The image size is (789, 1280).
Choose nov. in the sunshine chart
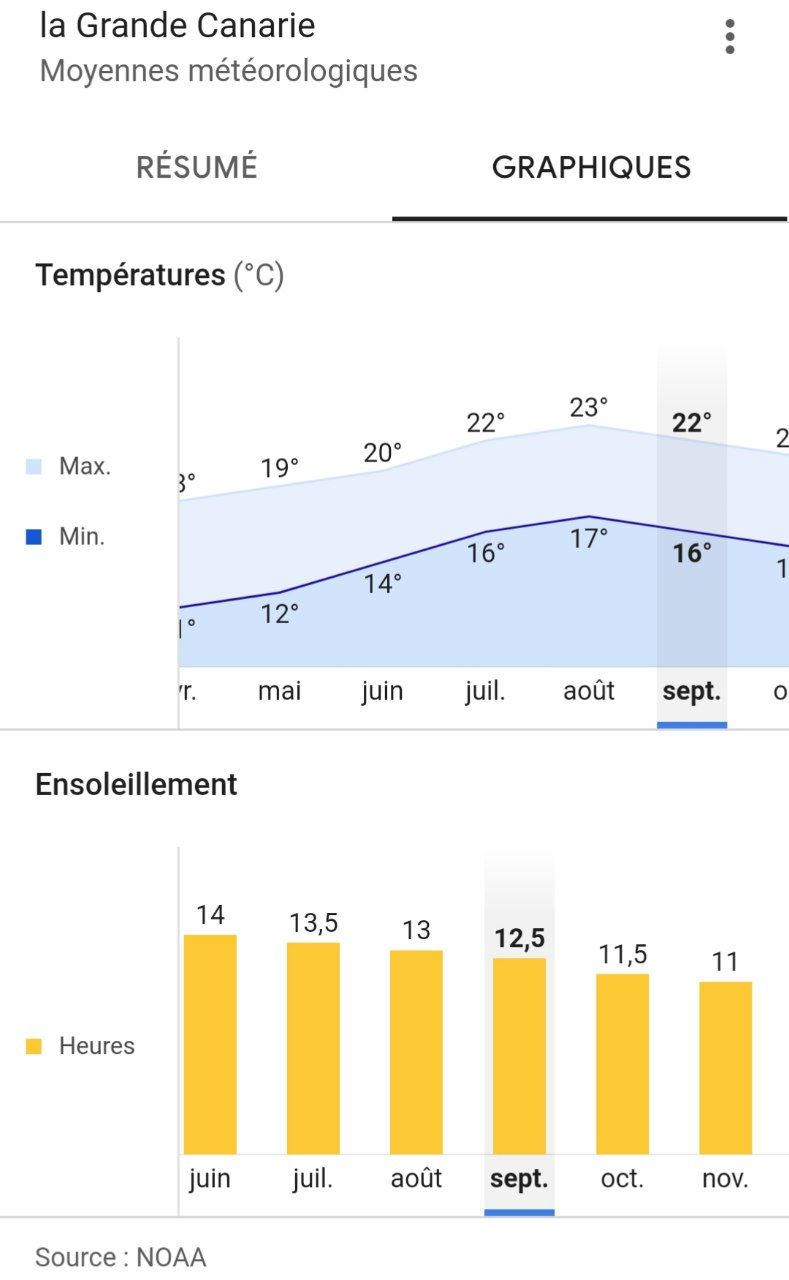[725, 1178]
